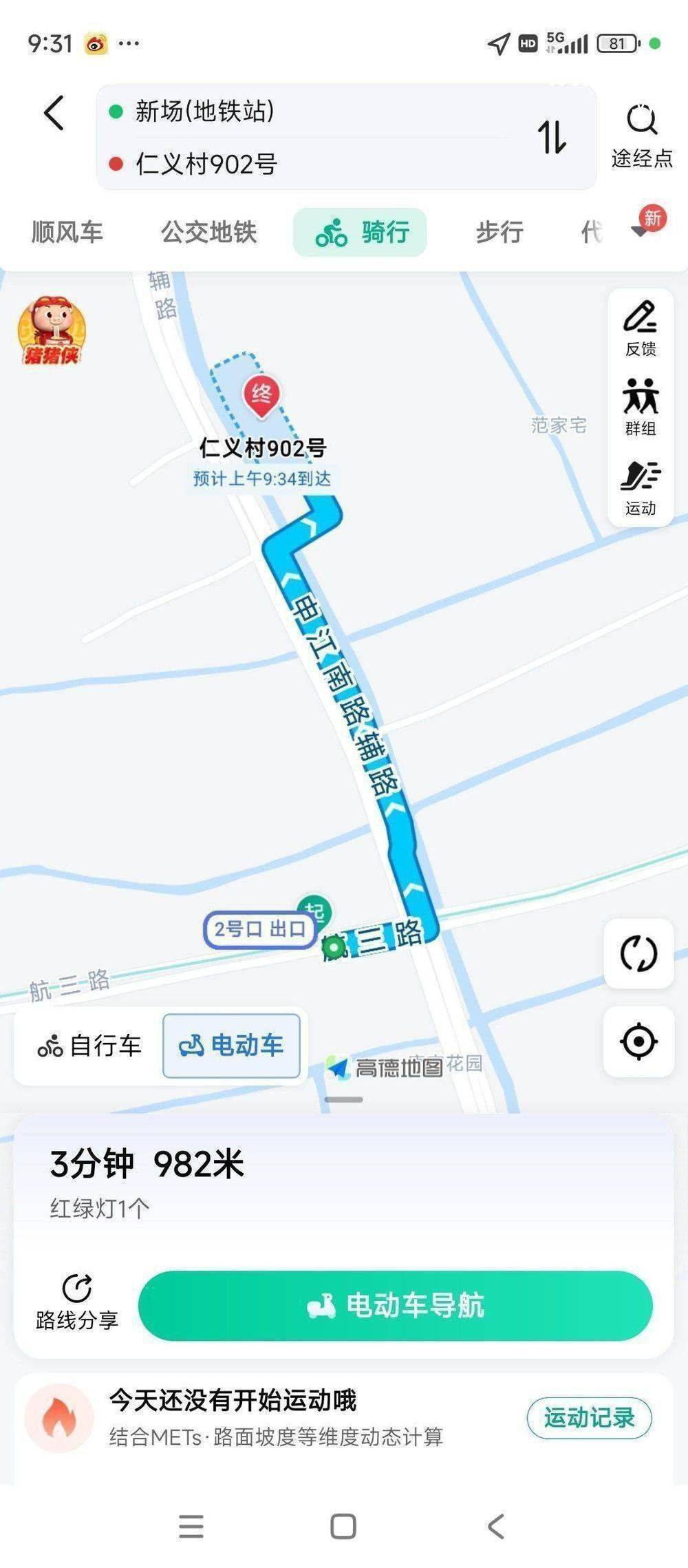Select the 骑行 cycling tab
Viewport: 688px width, 1568px height.
tap(361, 232)
